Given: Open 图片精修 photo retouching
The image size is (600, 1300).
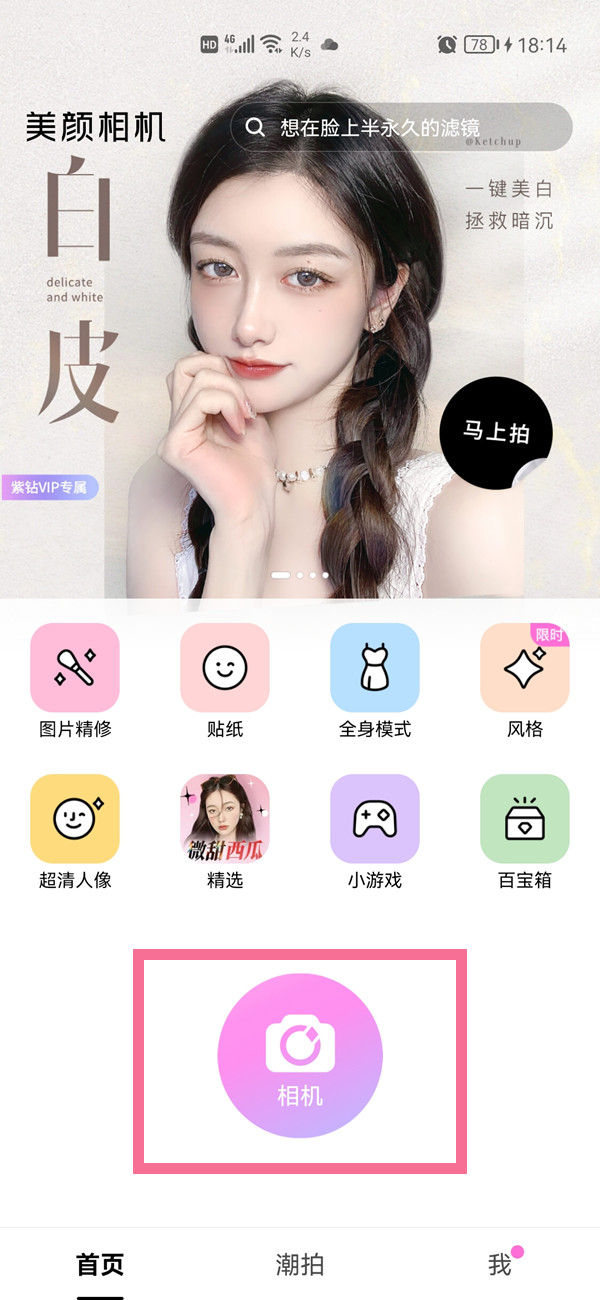Looking at the screenshot, I should [75, 668].
